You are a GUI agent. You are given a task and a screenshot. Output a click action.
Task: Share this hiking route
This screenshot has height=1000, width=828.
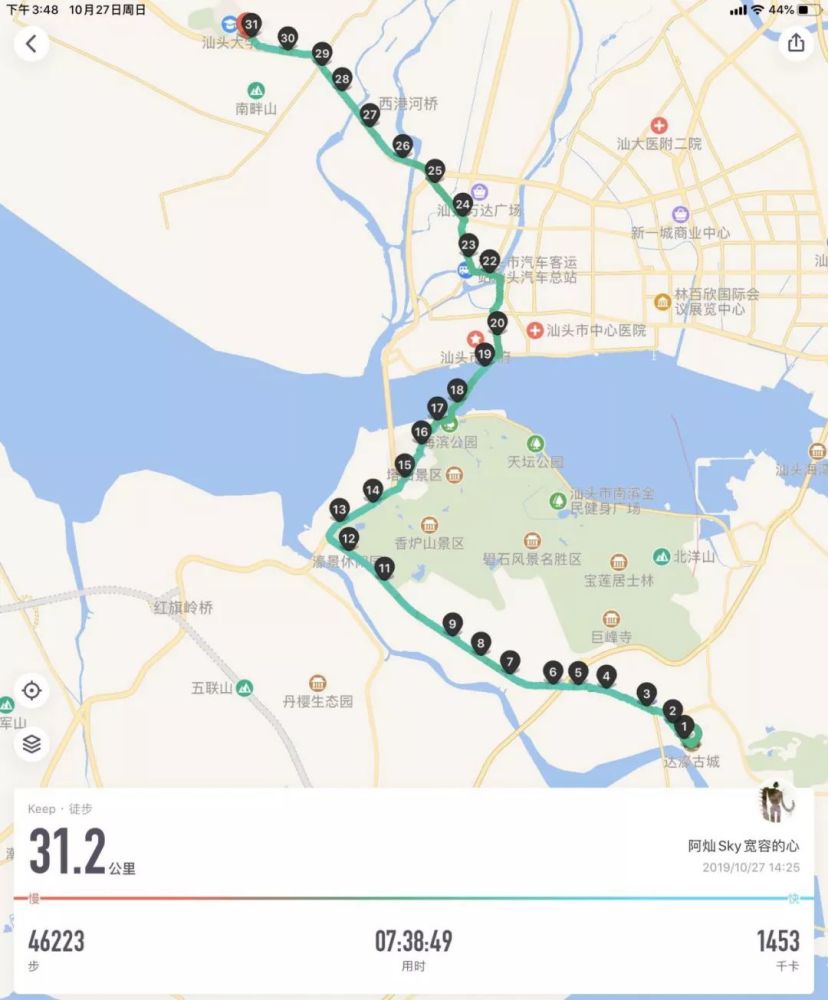coord(796,43)
